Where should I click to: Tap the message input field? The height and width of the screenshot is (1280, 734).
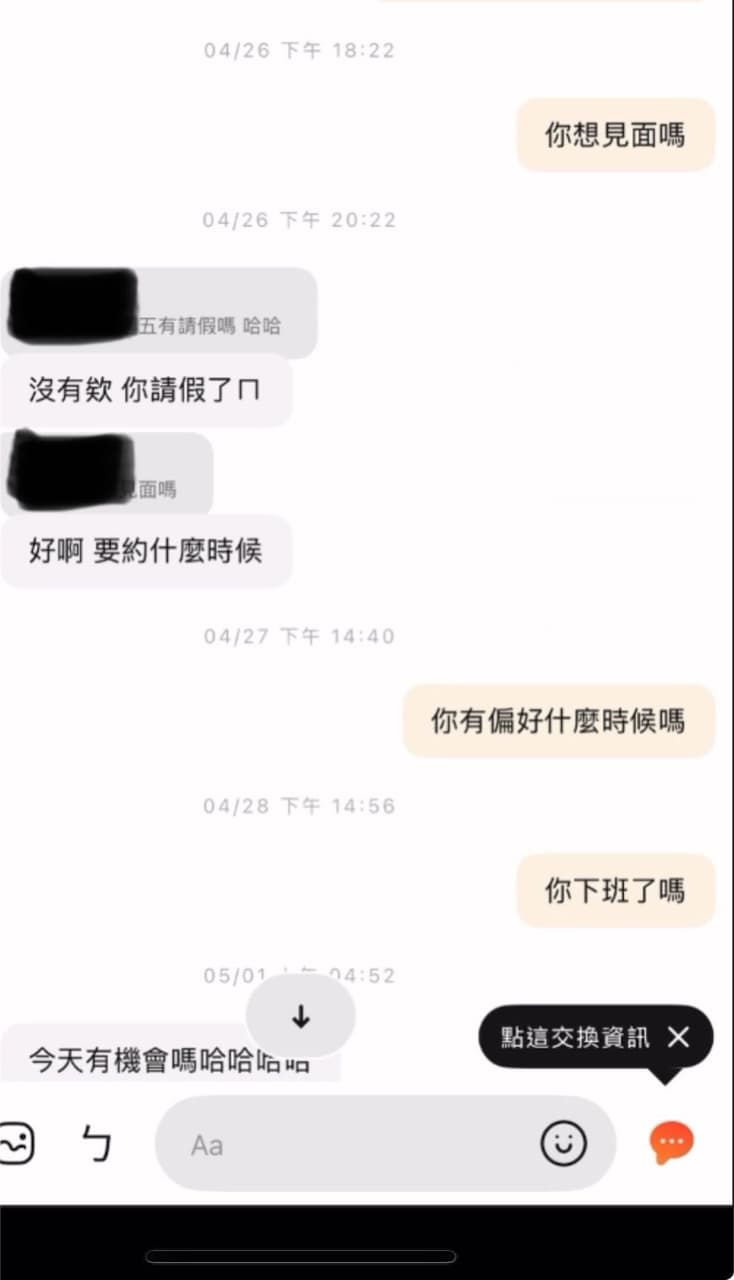click(x=385, y=1143)
